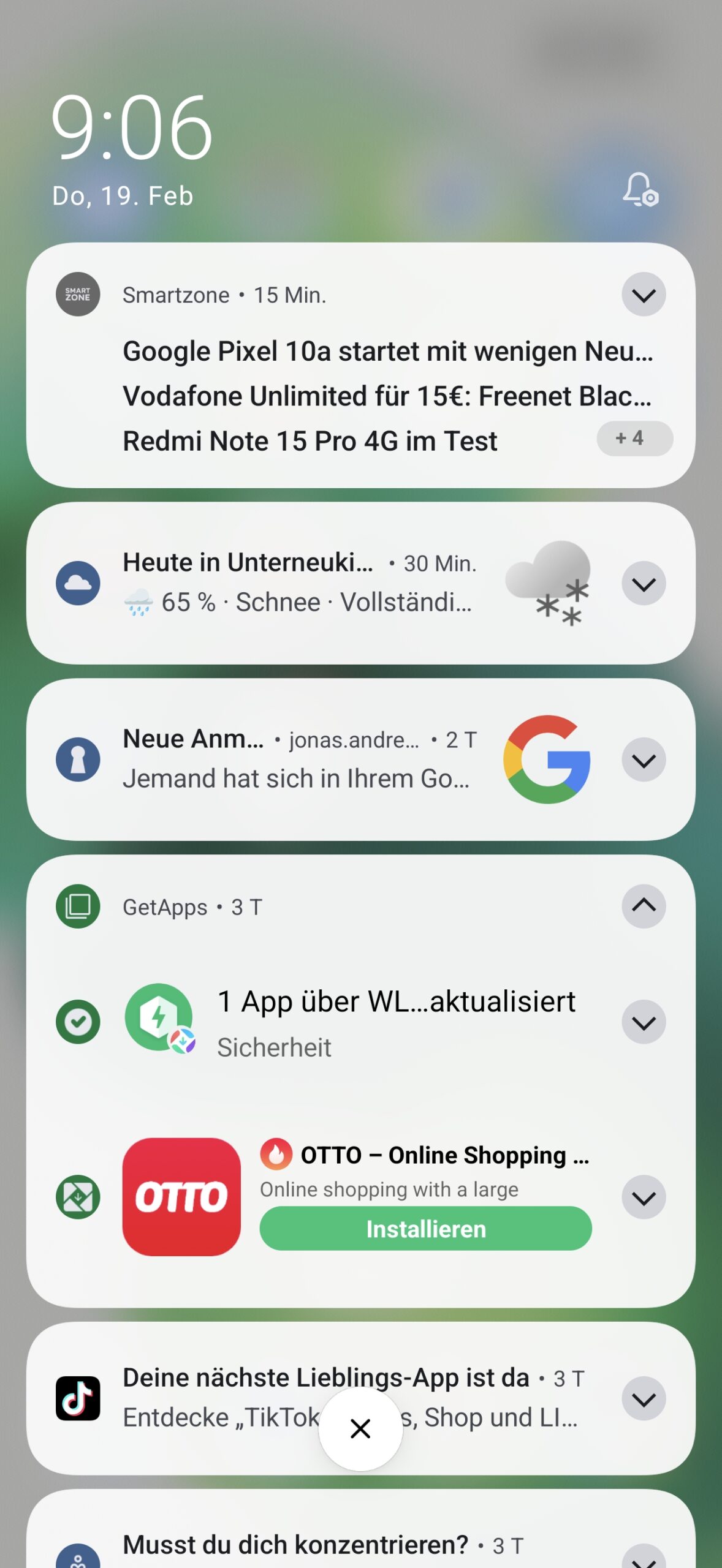
Task: Expand the TikTok Lieblings-App notification
Action: coord(644,1398)
